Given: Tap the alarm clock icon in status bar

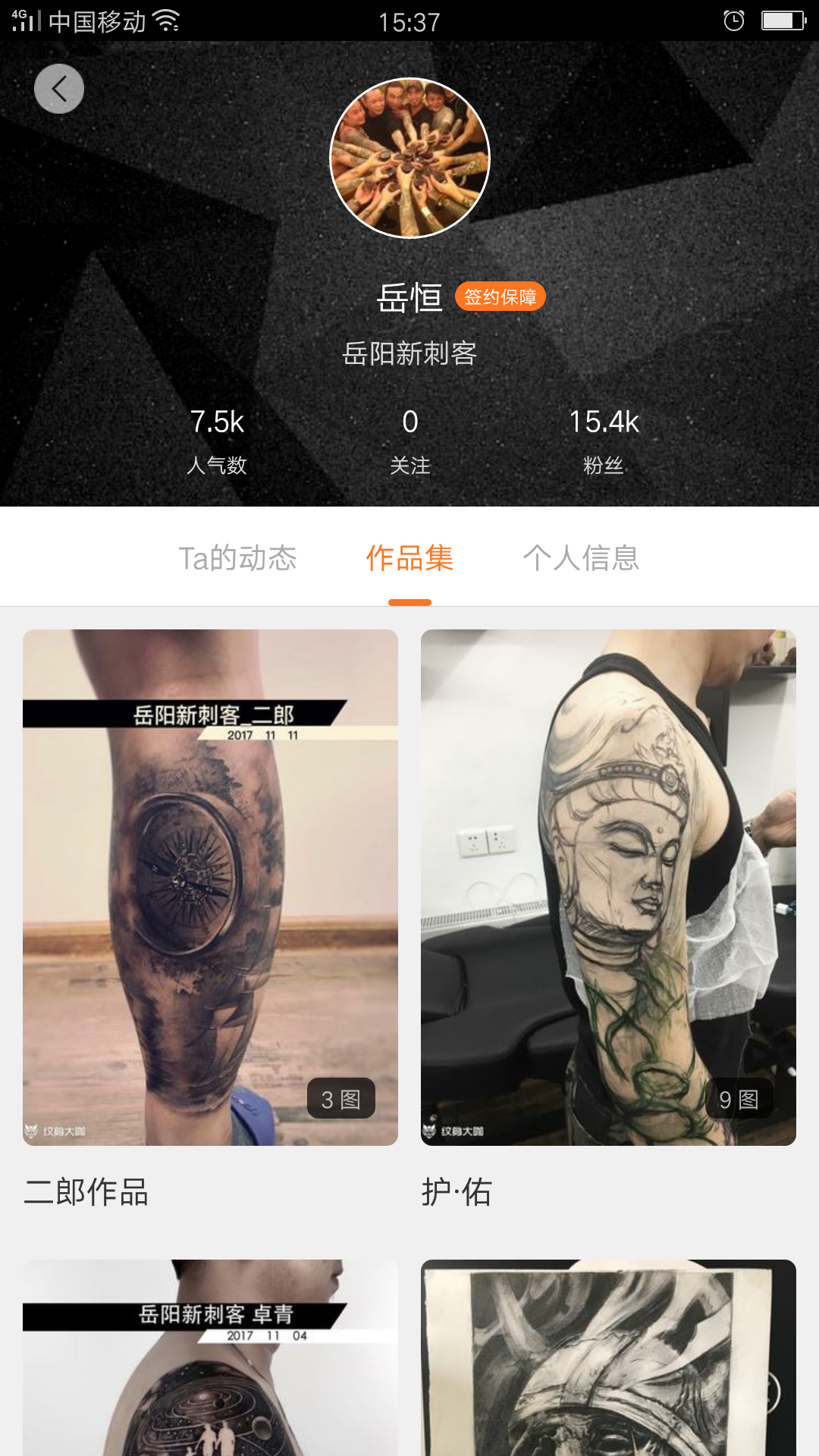Looking at the screenshot, I should pyautogui.click(x=734, y=21).
